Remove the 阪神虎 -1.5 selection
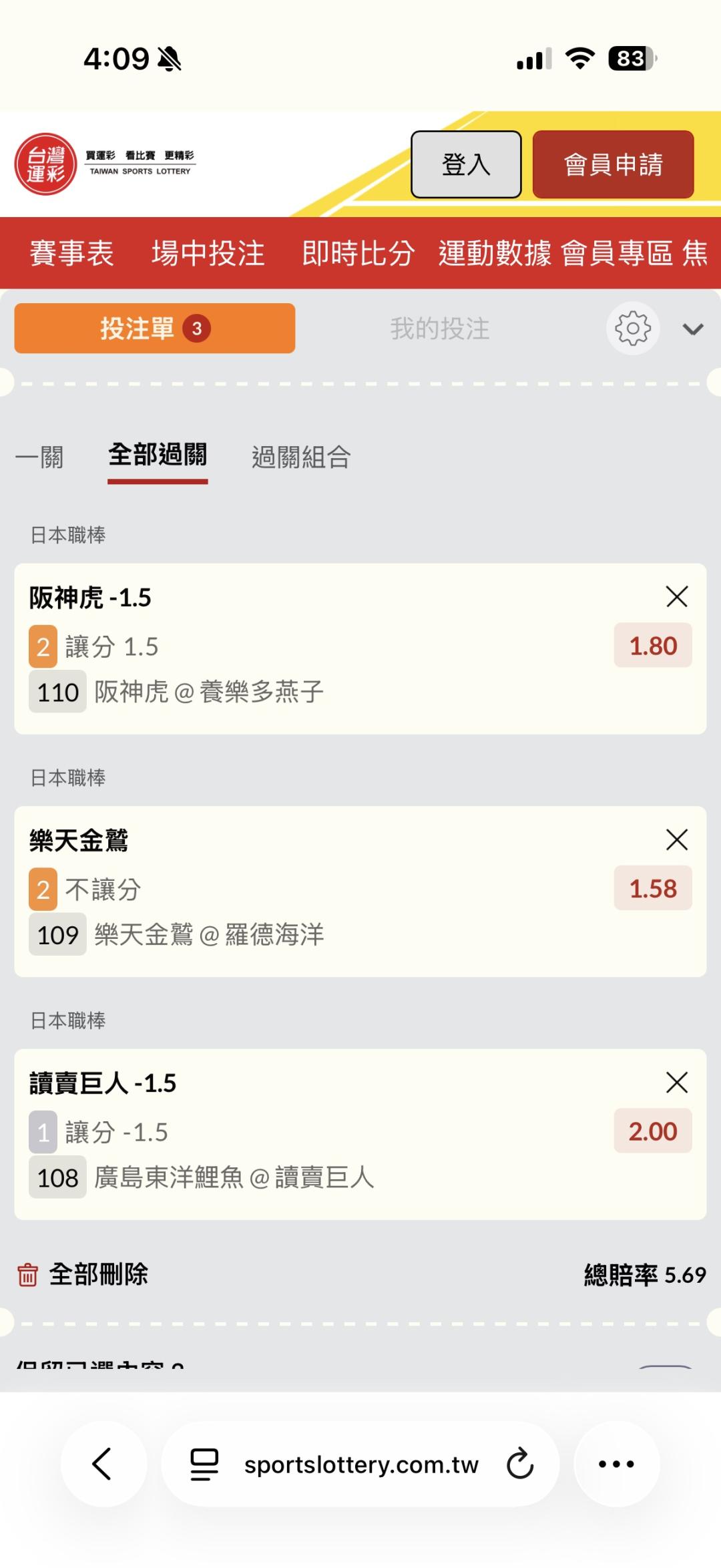 coord(677,596)
